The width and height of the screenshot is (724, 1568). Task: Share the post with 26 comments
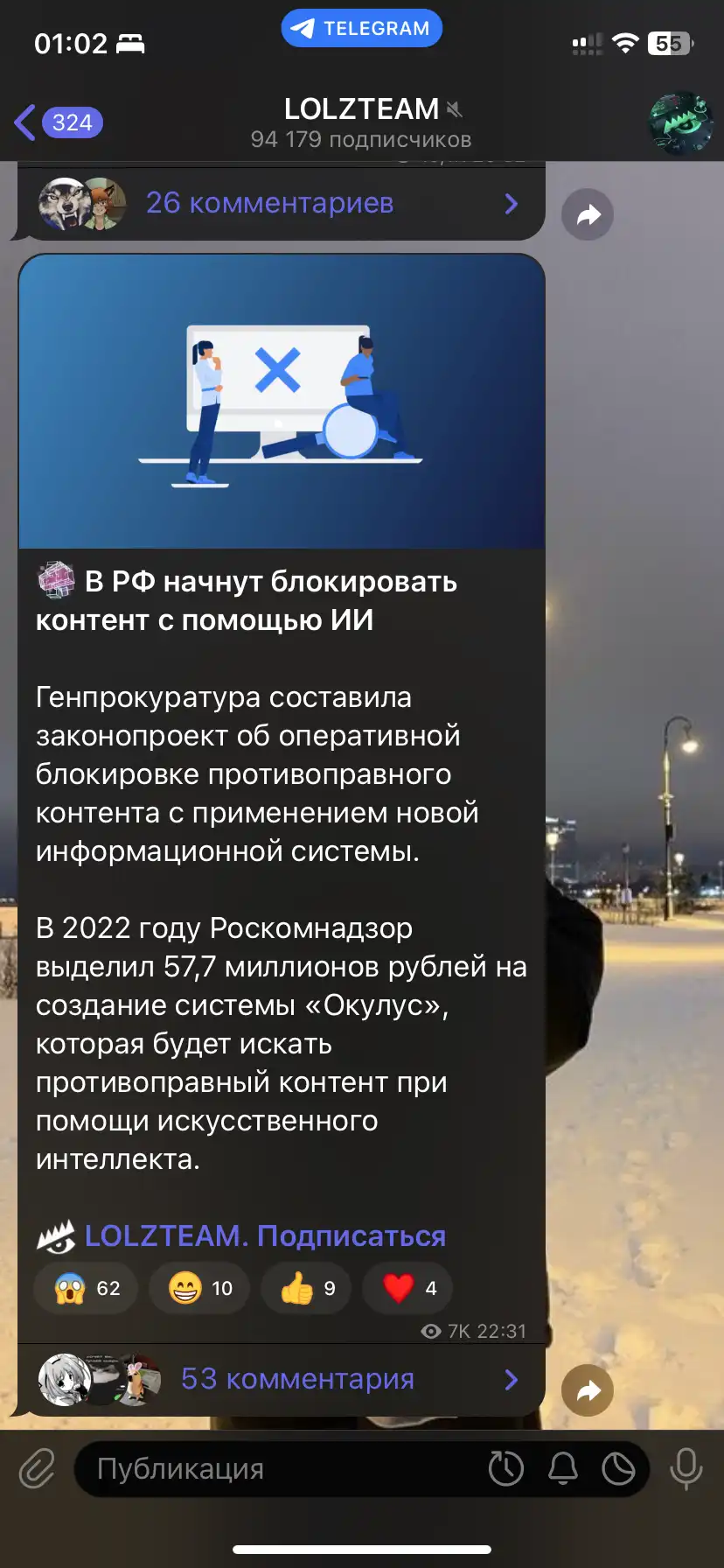tap(588, 214)
